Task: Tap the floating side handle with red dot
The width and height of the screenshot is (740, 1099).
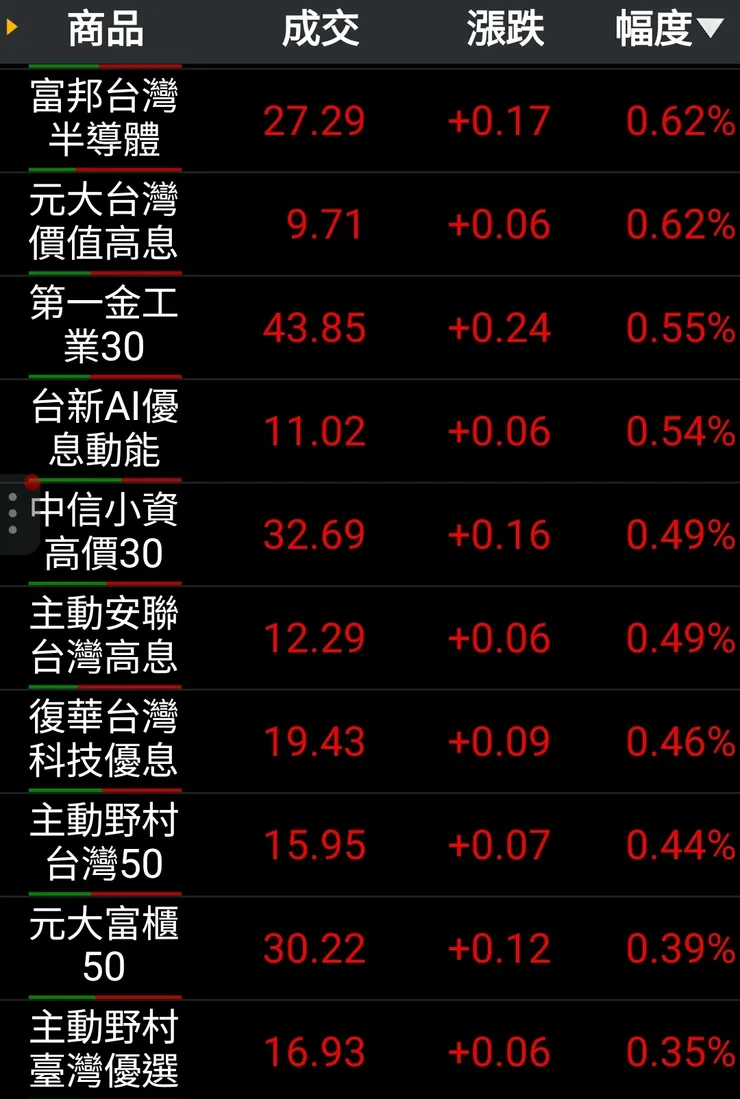Action: pyautogui.click(x=14, y=512)
